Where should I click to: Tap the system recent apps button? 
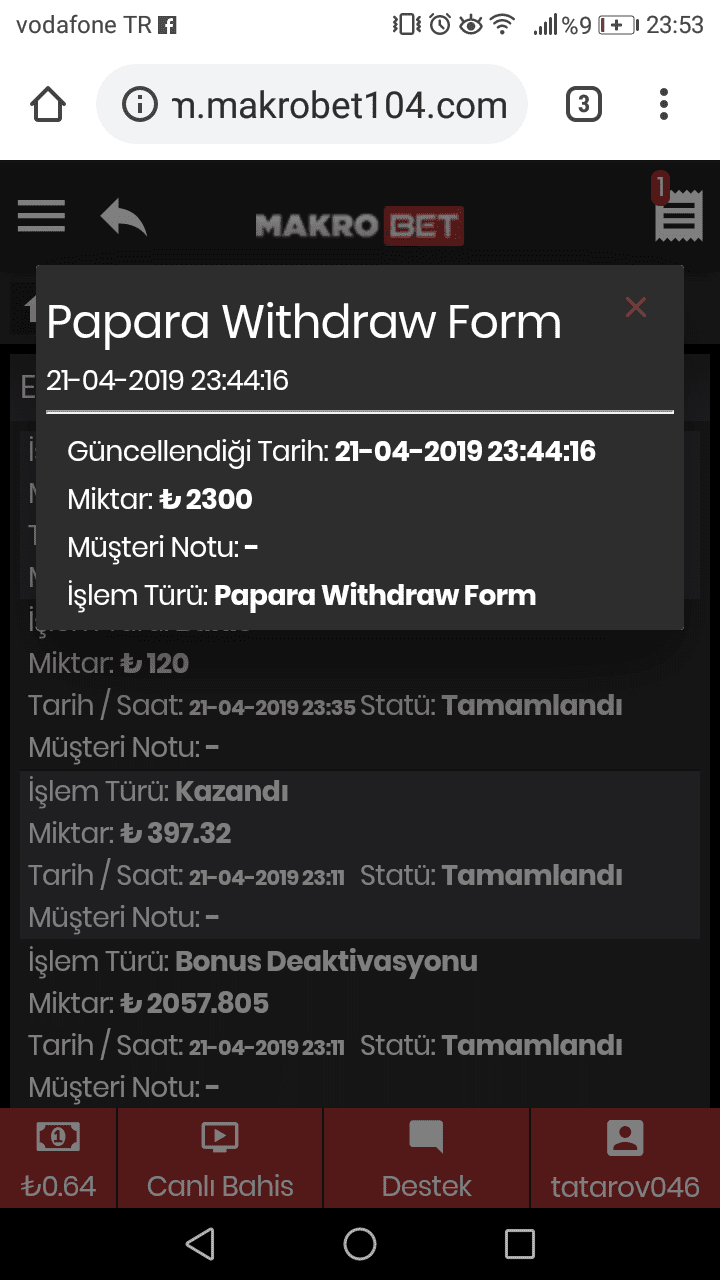[520, 1244]
